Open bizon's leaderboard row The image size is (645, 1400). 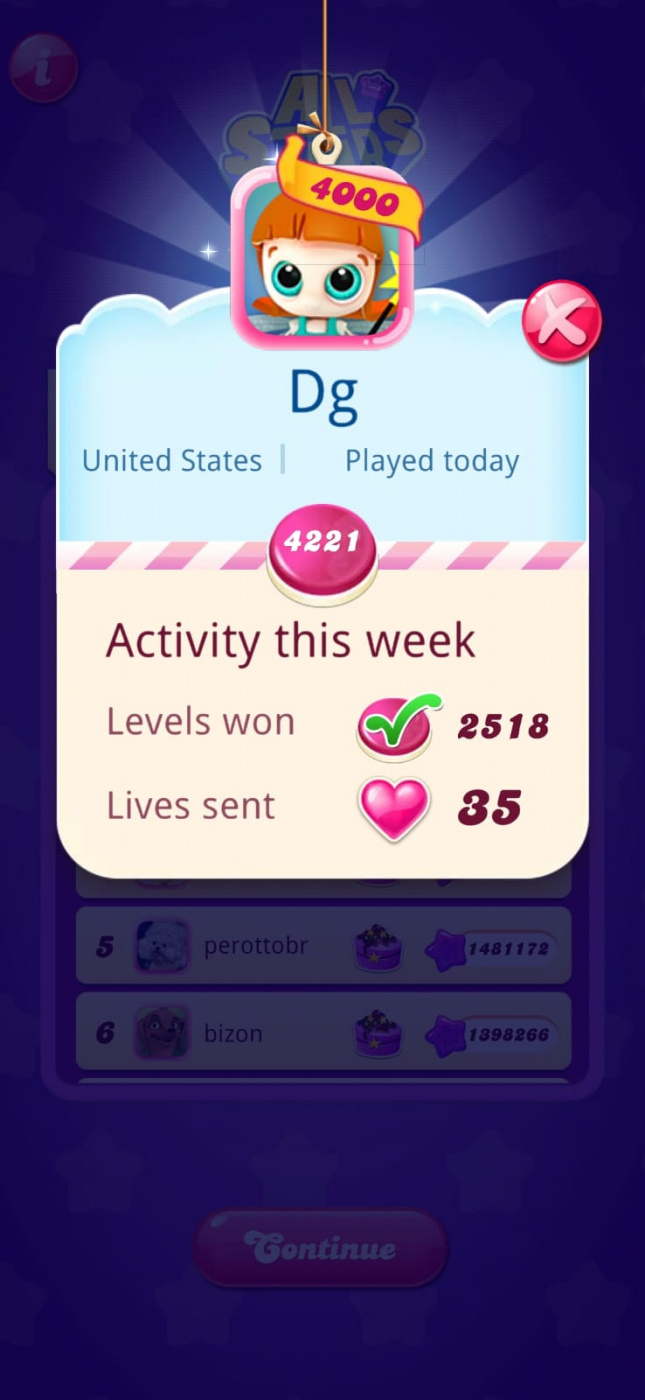[x=323, y=1032]
